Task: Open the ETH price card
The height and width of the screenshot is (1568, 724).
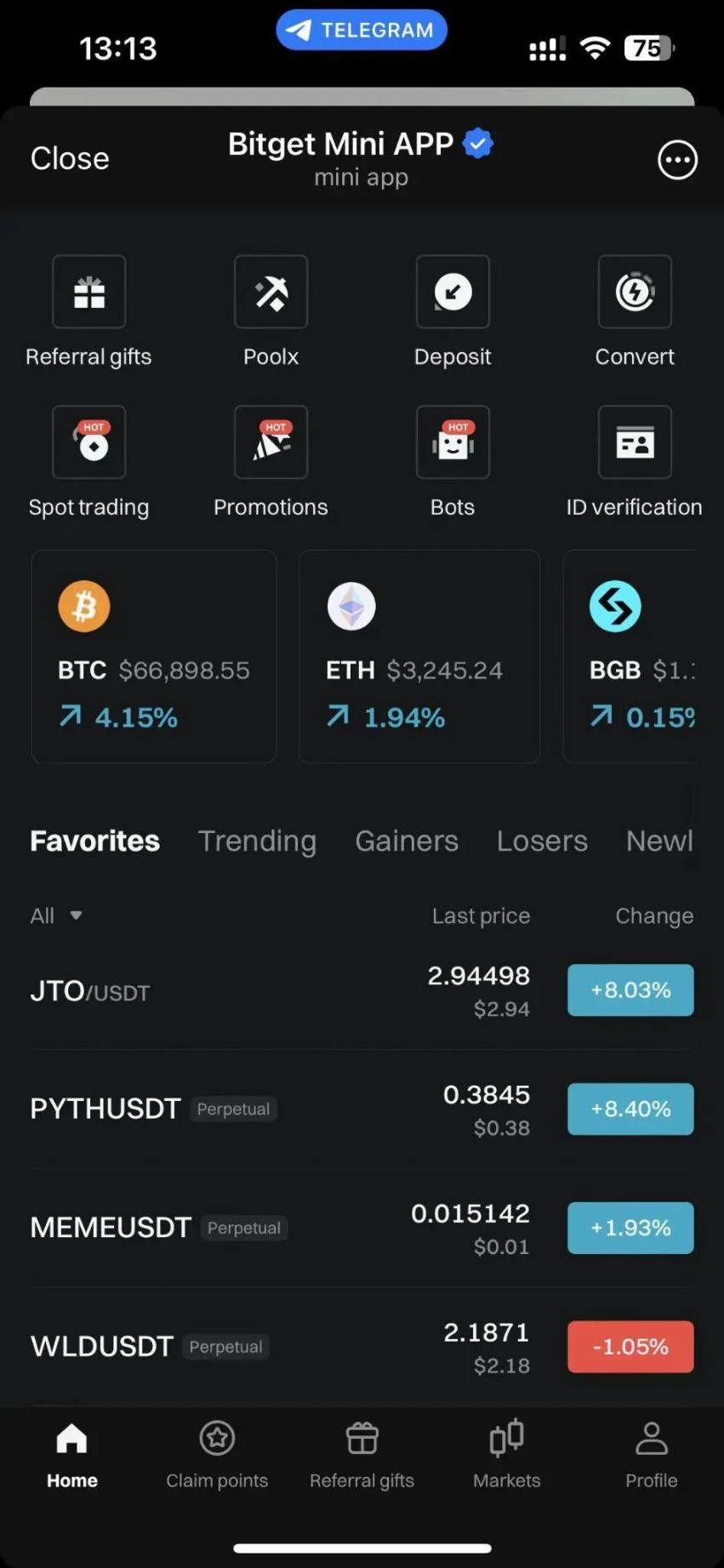Action: tap(419, 656)
